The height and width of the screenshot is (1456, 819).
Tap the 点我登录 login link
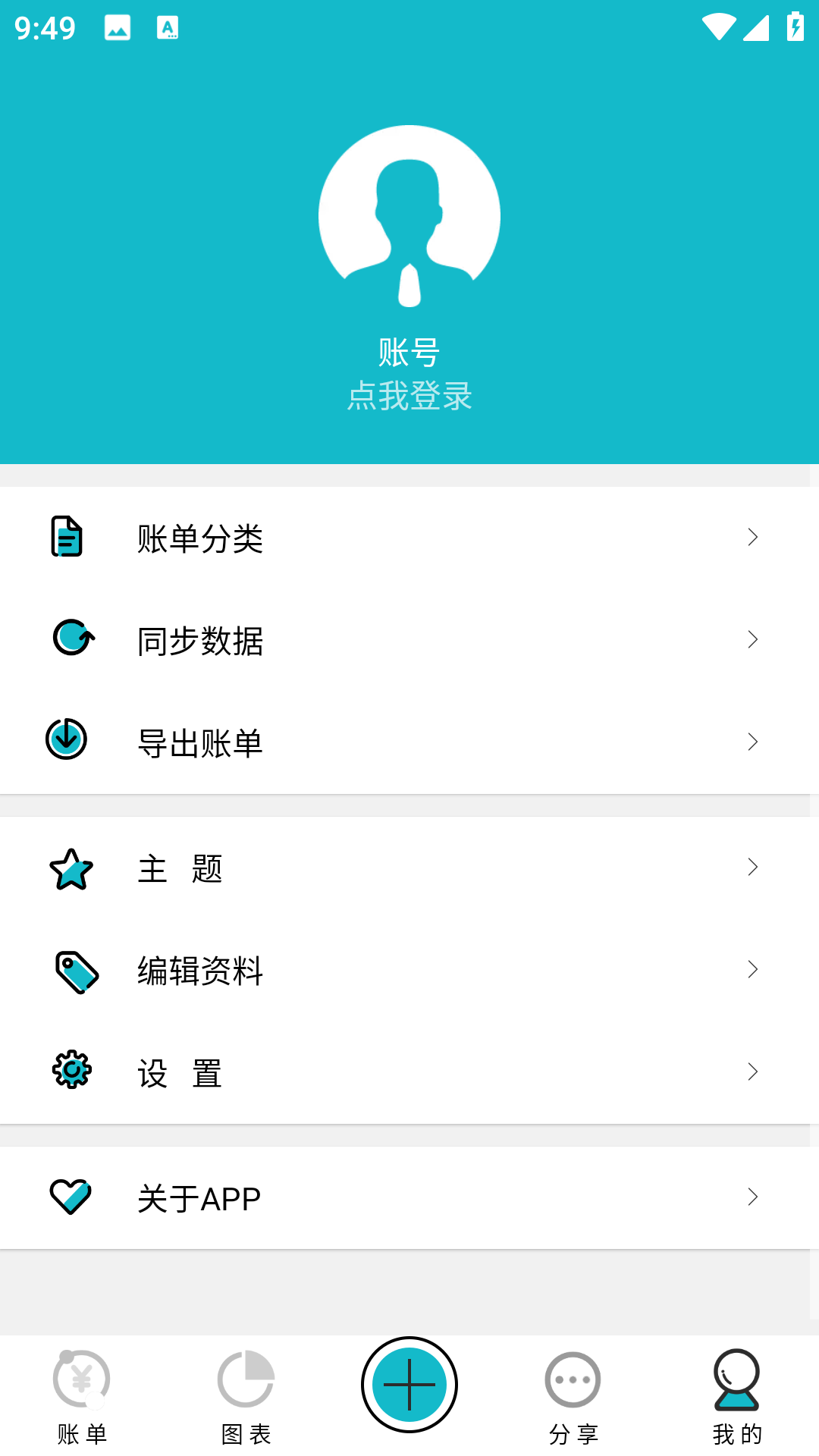(409, 396)
